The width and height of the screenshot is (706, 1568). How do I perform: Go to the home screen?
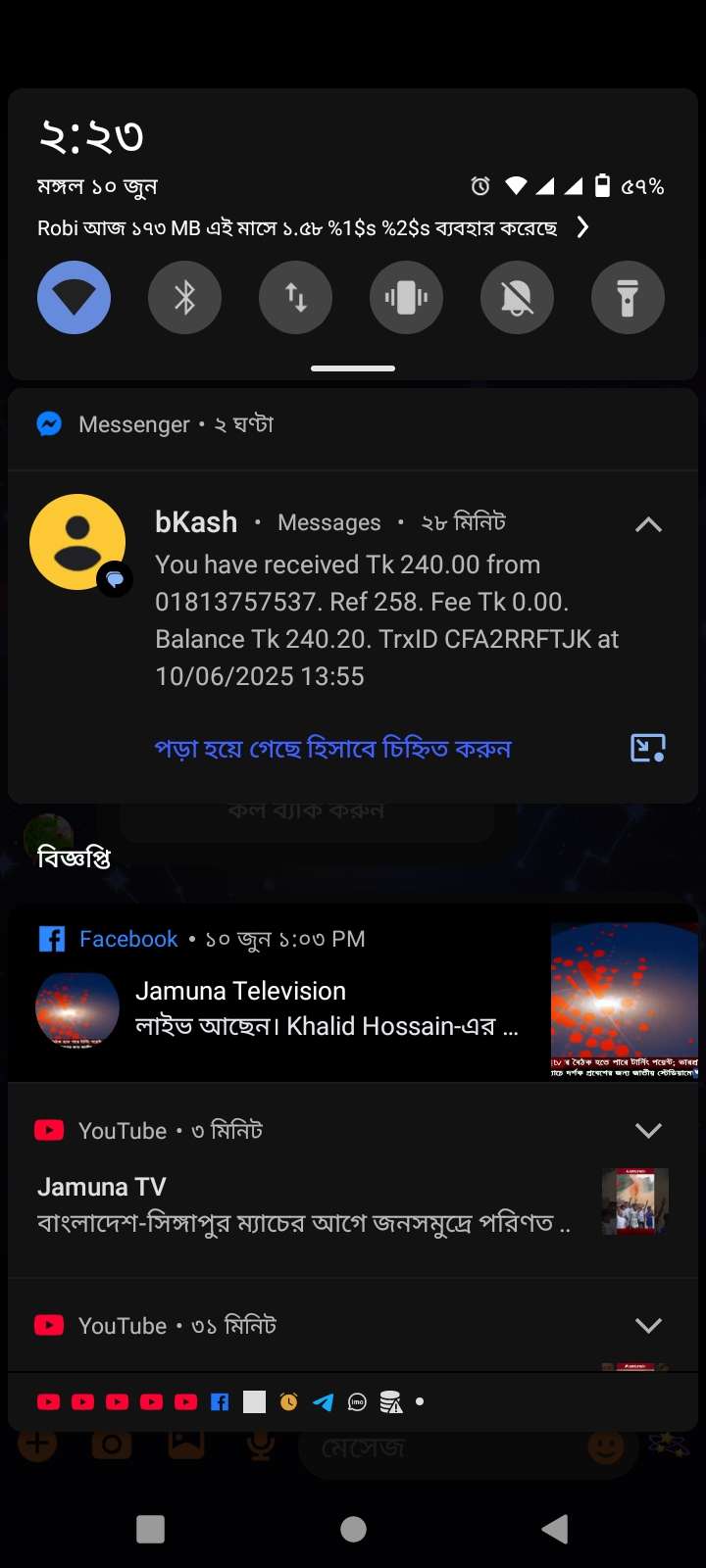point(353,1529)
